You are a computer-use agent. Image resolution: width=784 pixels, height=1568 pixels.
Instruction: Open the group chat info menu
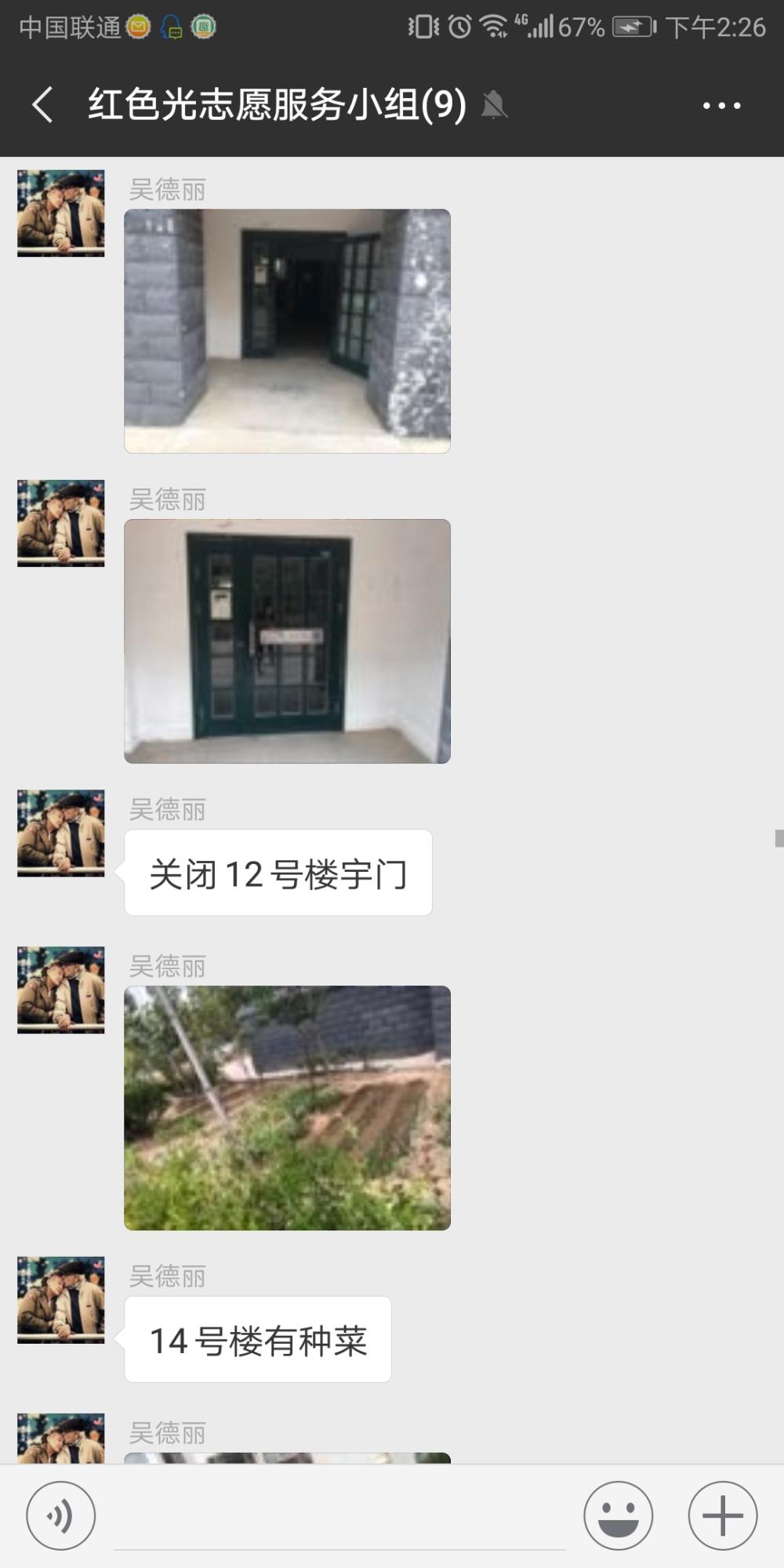(x=721, y=105)
